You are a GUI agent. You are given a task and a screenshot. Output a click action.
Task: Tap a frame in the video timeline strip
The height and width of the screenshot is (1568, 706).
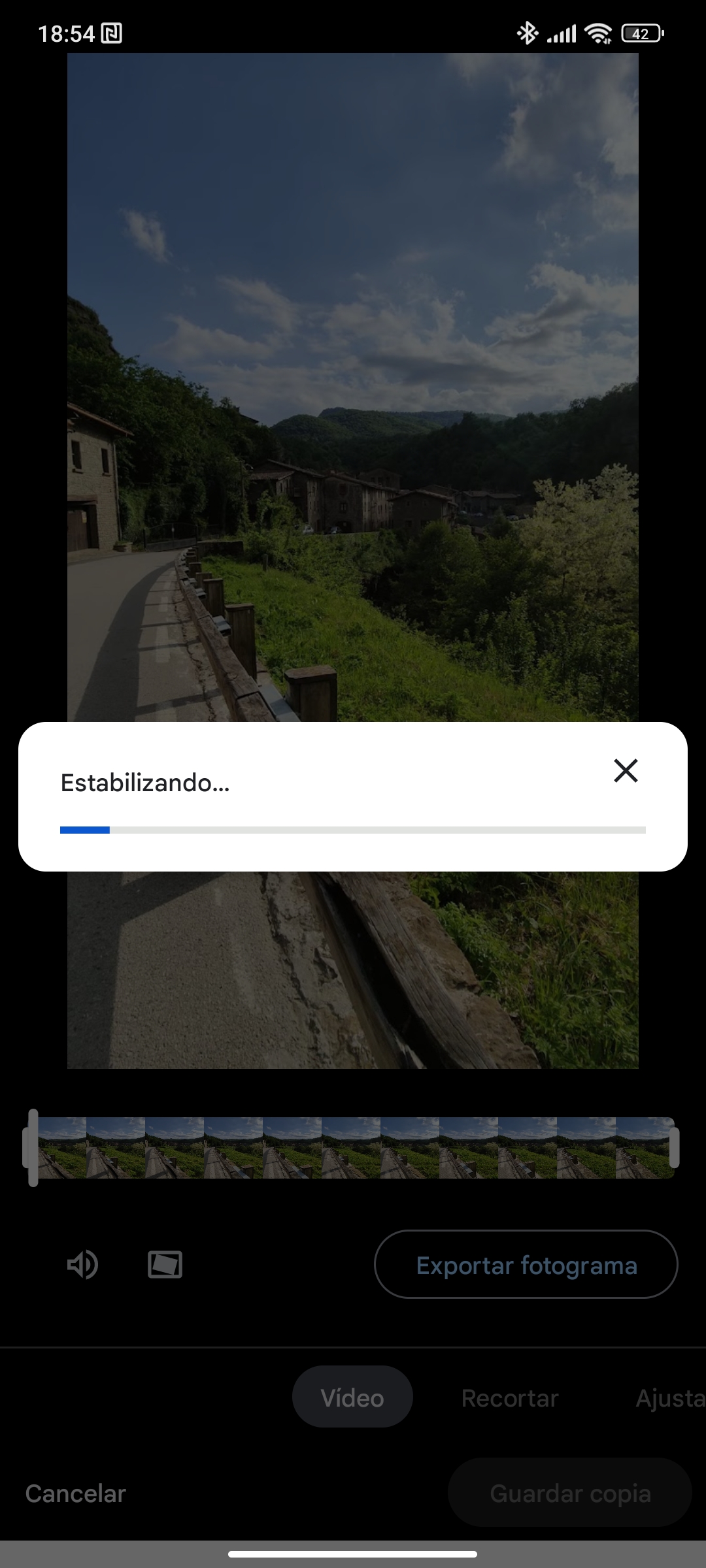coord(353,1148)
